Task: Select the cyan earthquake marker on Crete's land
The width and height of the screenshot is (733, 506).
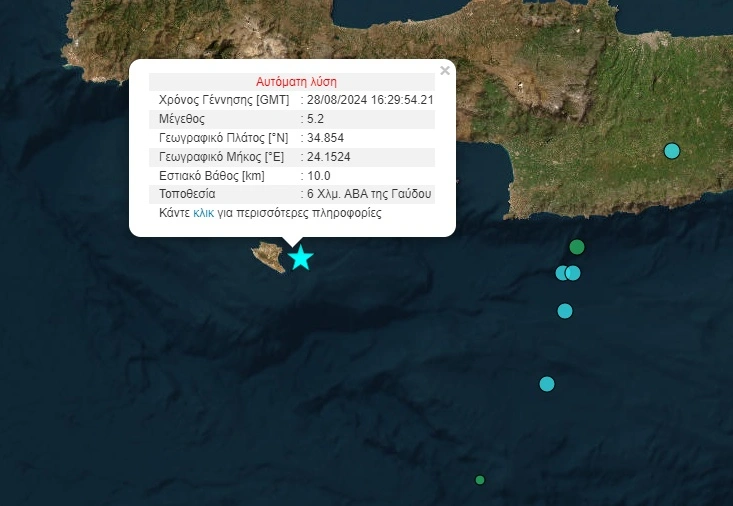Action: coord(672,151)
